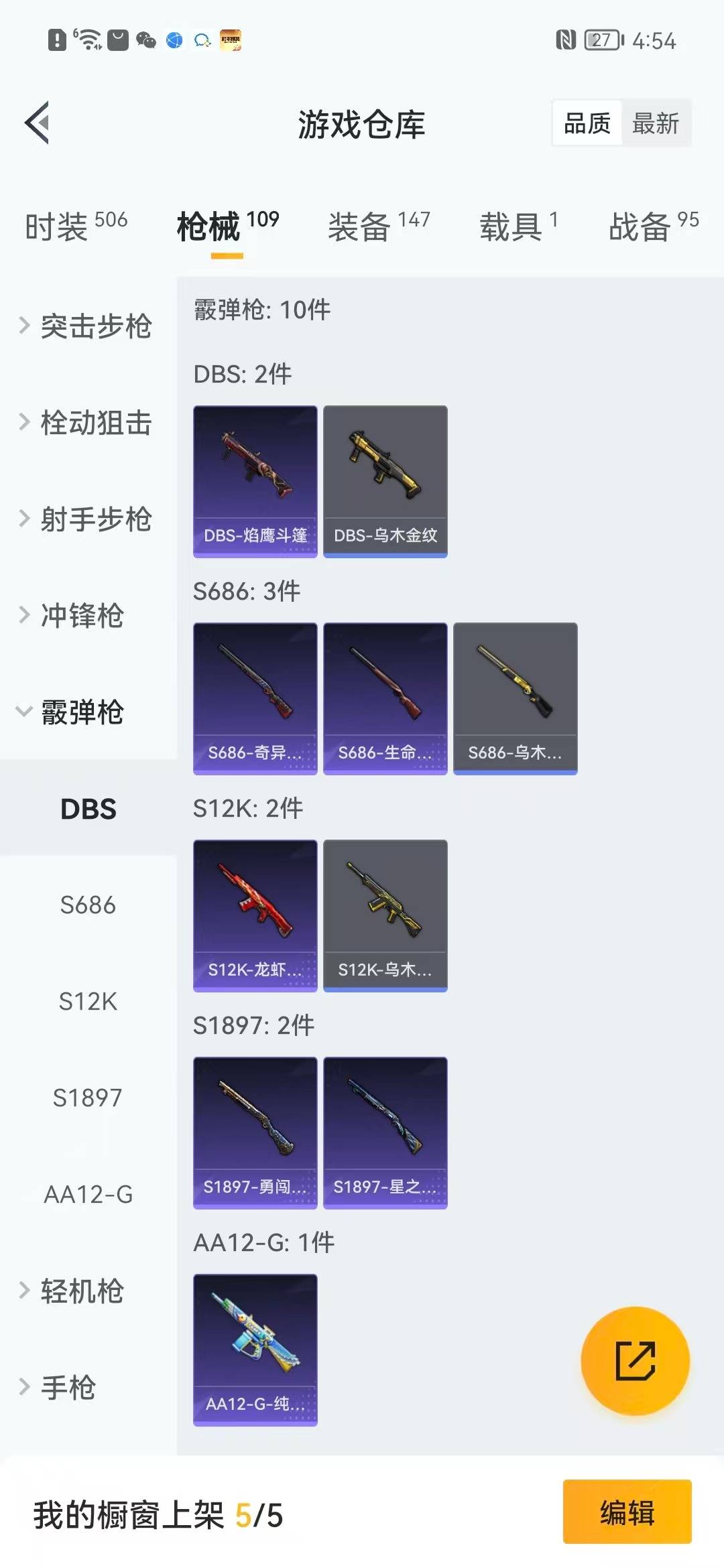Switch sorting to 最新
Screen dimensions: 724x1568
656,123
